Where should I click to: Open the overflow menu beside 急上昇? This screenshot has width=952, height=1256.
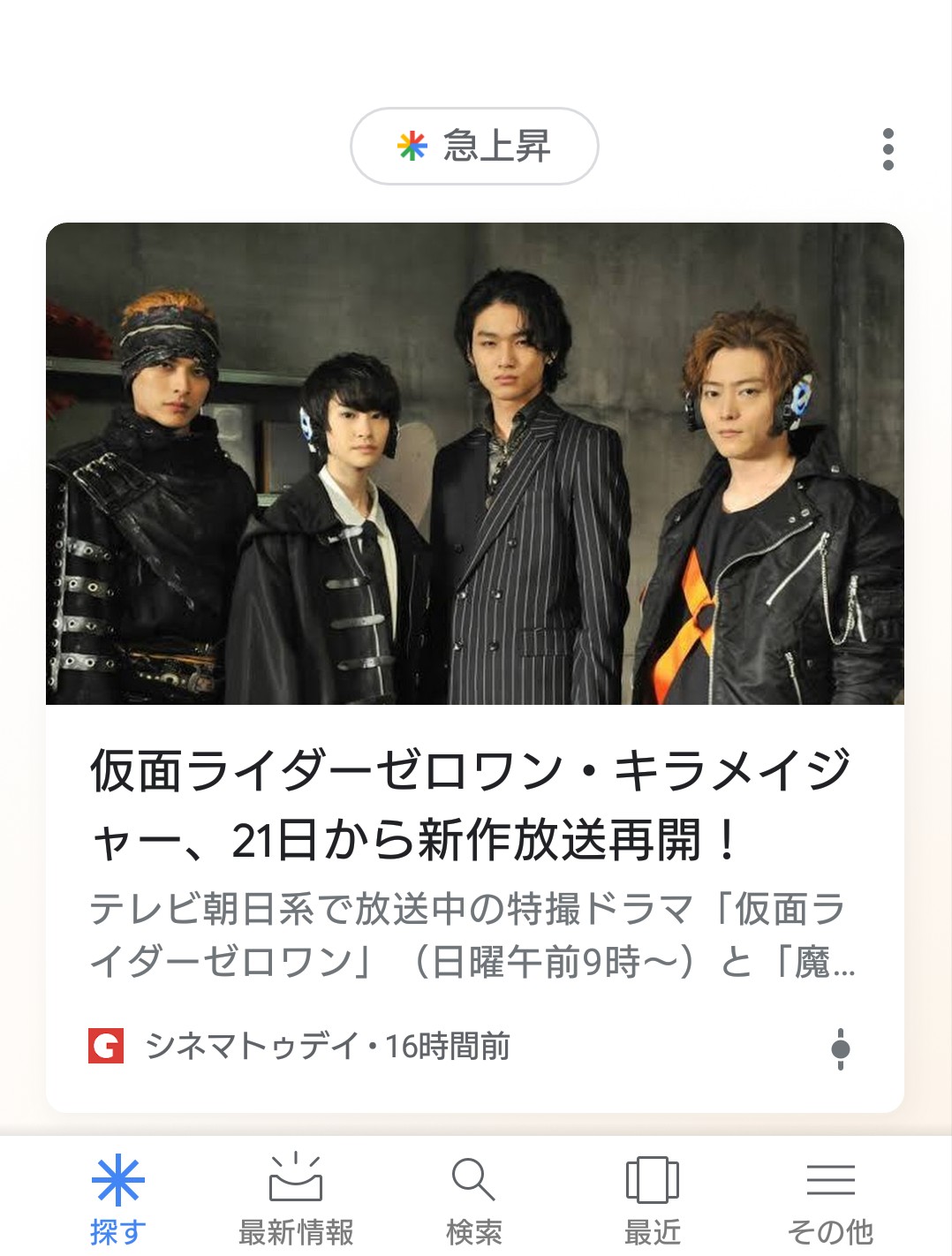pos(888,149)
